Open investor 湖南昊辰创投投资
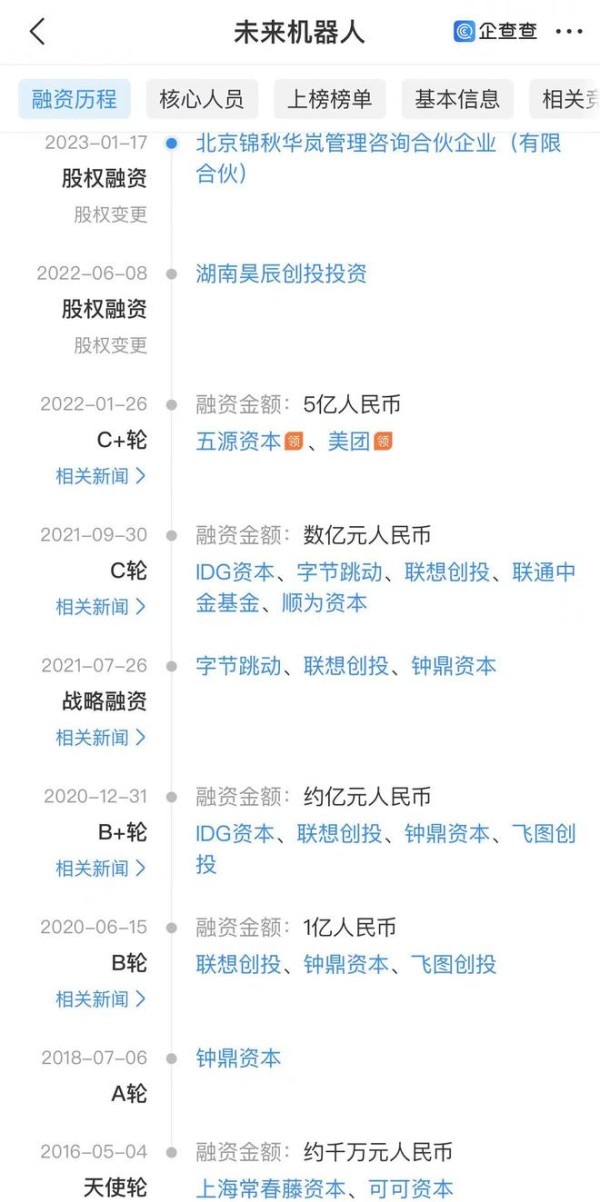Viewport: 600px width, 1202px height. (x=281, y=274)
